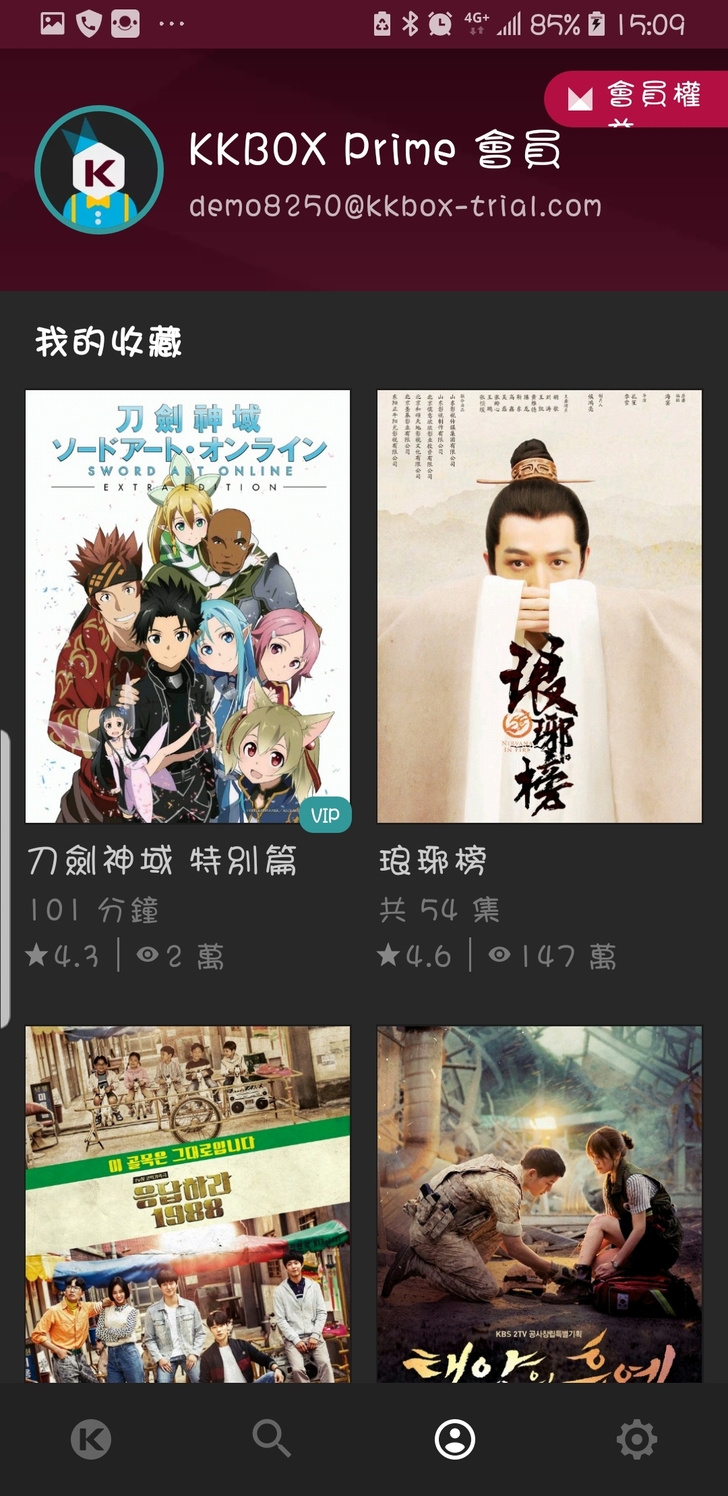The width and height of the screenshot is (728, 1496).
Task: Open 刀劍神域 特別篇 from my collection
Action: point(188,606)
